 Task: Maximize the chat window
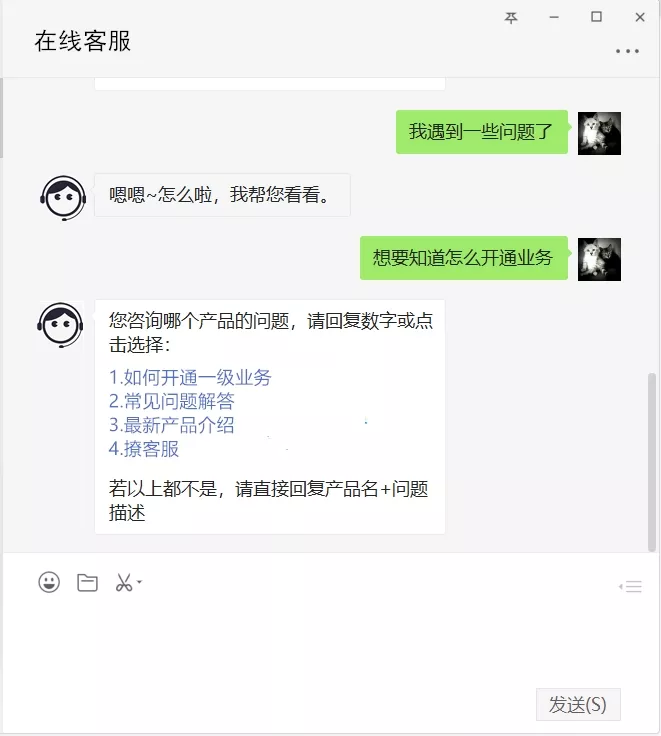[x=596, y=17]
